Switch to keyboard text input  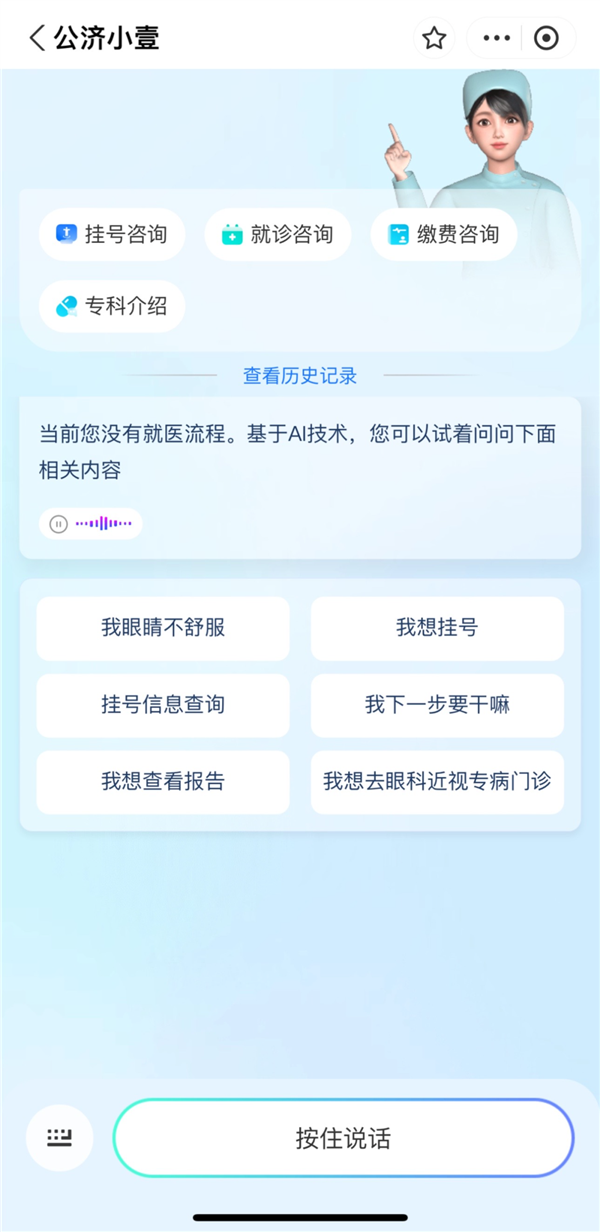click(x=60, y=1138)
